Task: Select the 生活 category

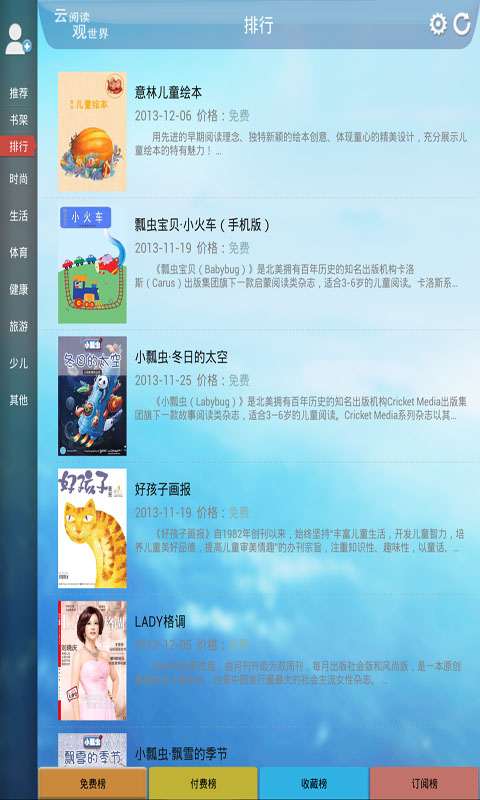Action: click(18, 215)
